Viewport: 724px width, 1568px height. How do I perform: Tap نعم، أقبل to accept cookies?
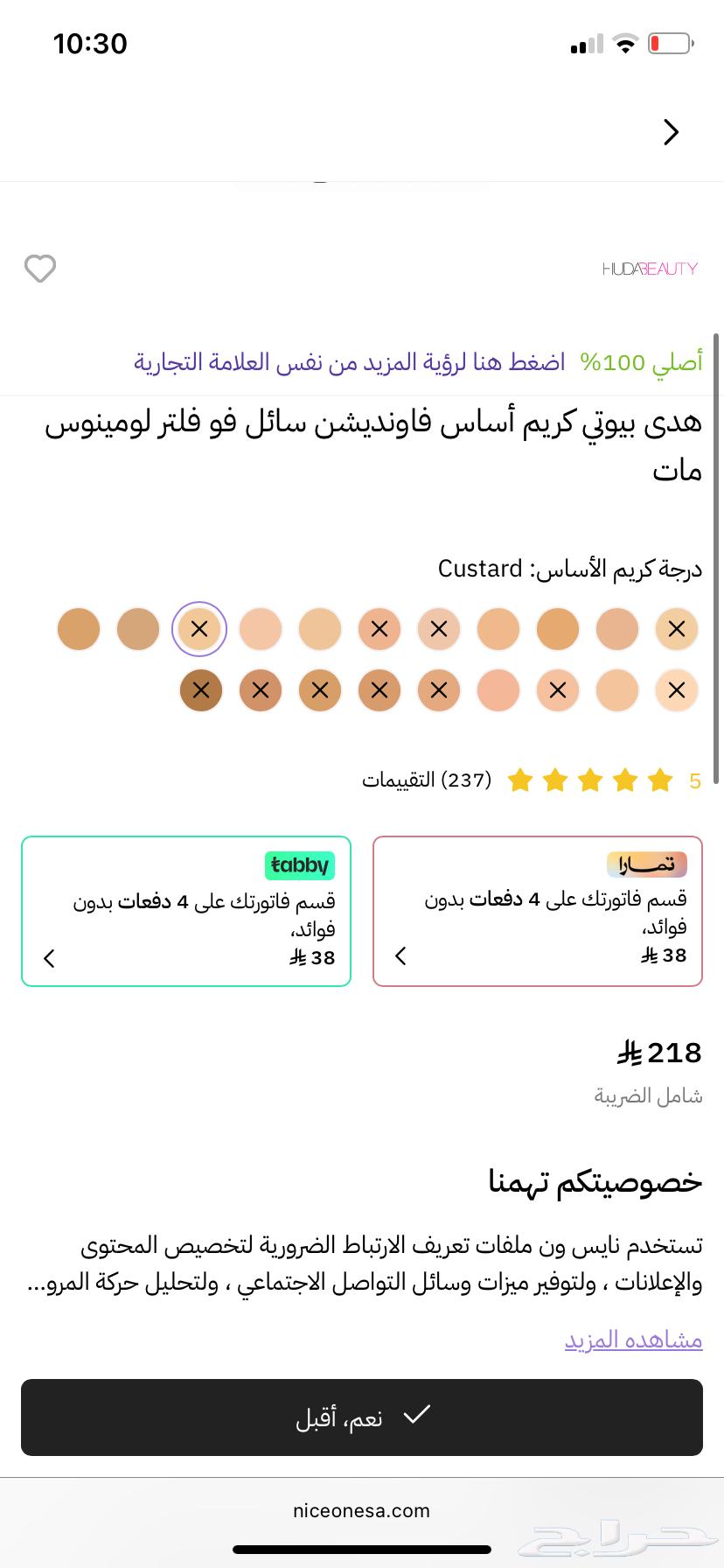coord(362,1417)
